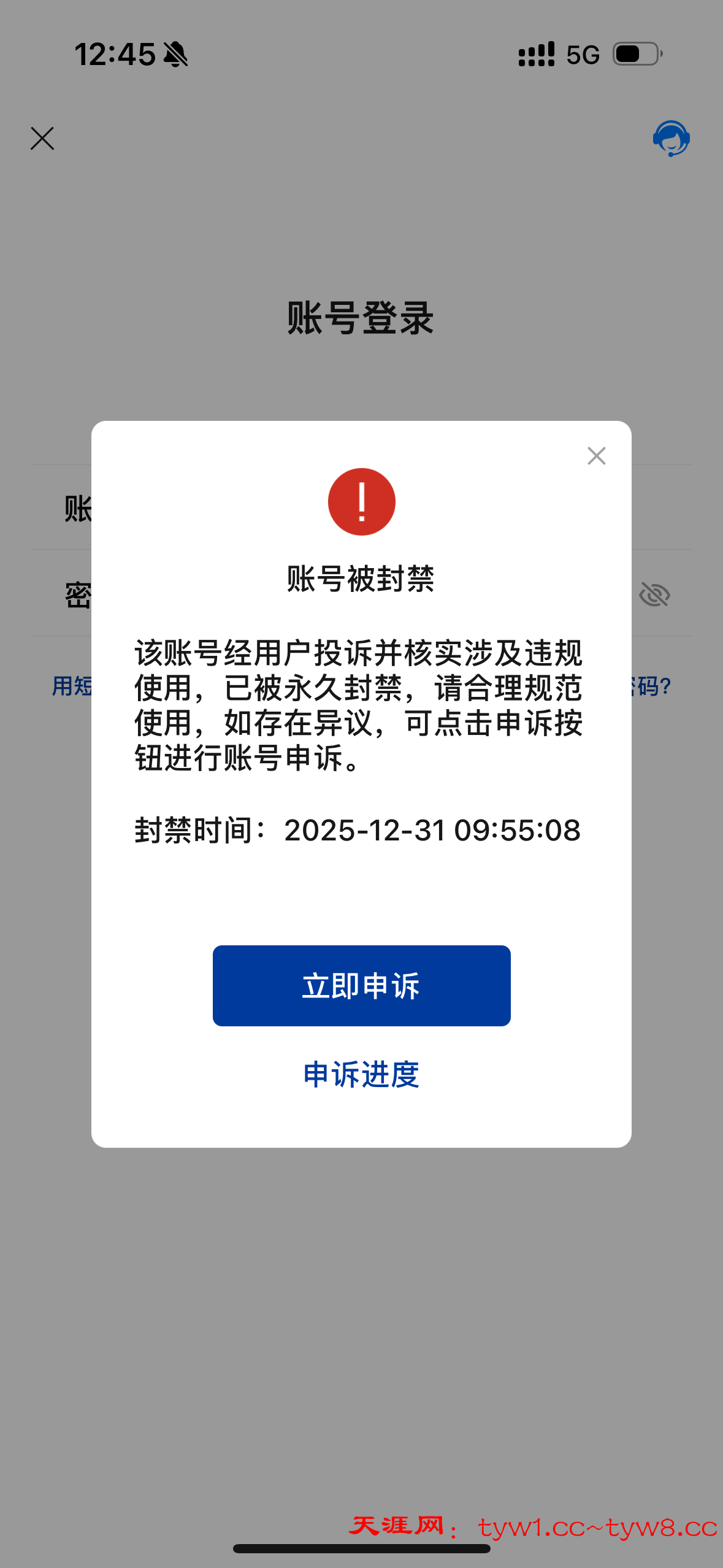Switch to SMS verification code login
Screen dimensions: 723x1568
point(69,687)
